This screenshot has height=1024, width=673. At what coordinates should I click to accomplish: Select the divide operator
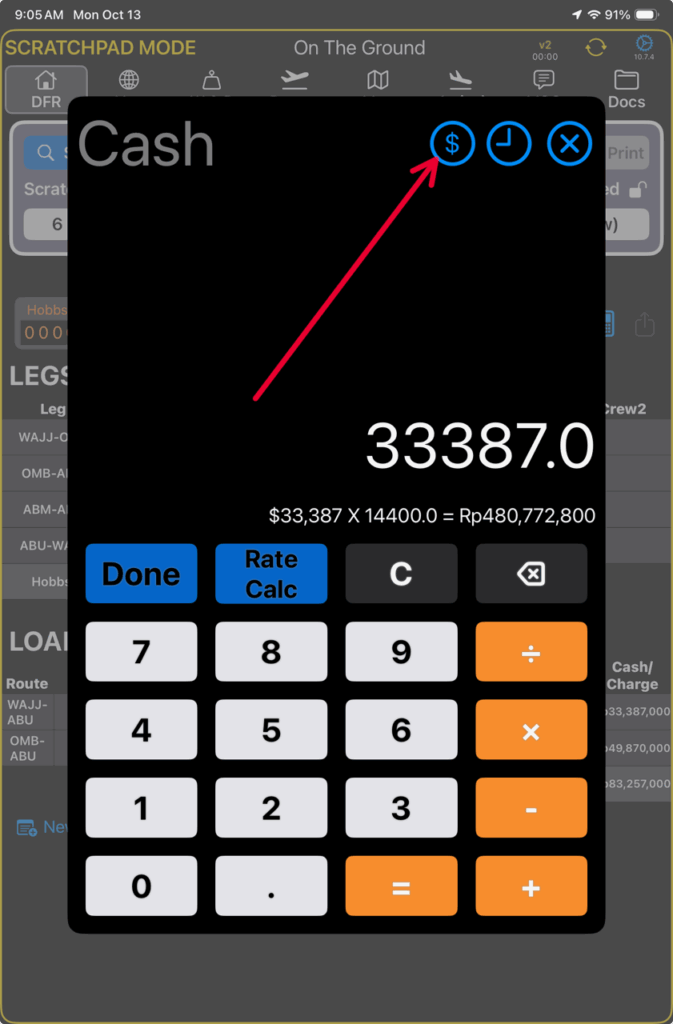click(531, 652)
